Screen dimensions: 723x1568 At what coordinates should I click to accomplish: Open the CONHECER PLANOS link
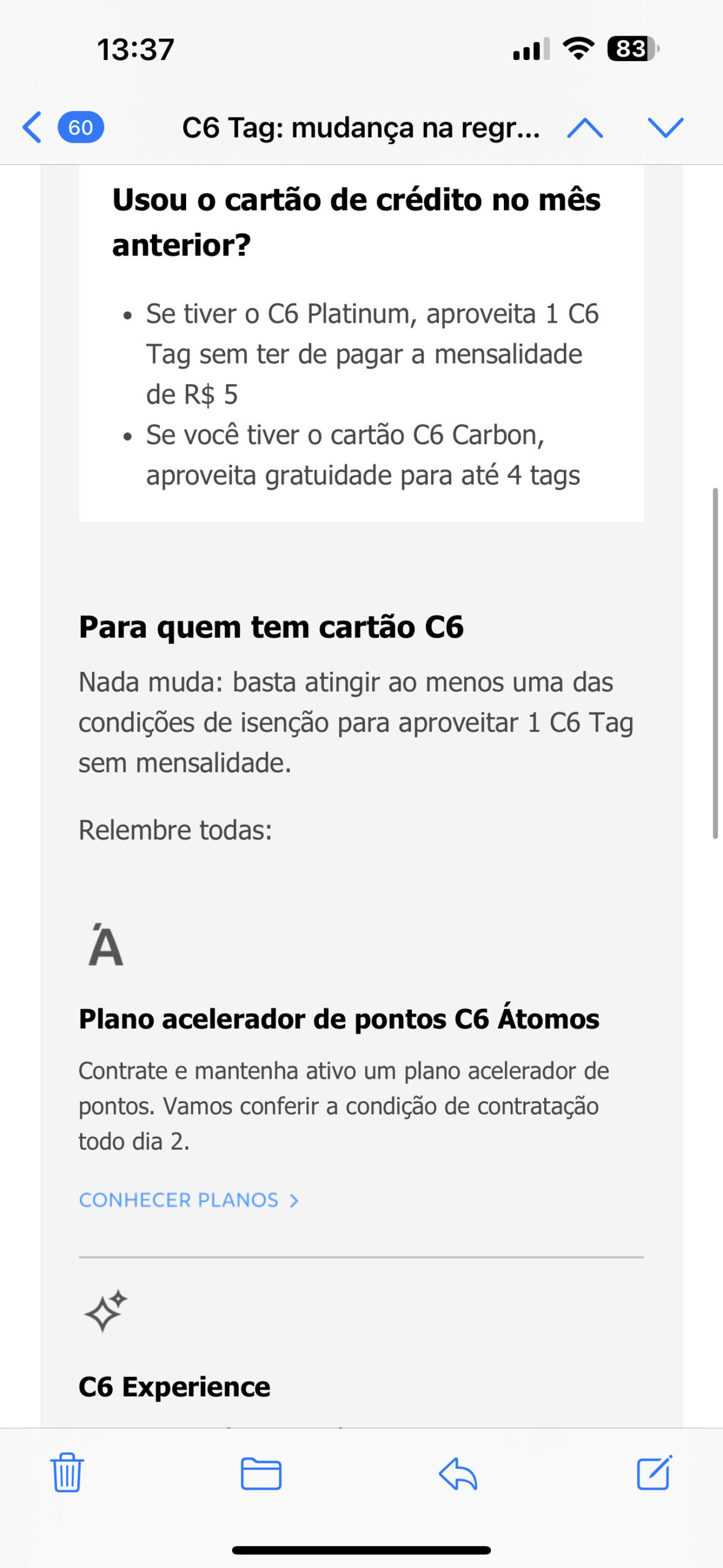click(x=189, y=1200)
